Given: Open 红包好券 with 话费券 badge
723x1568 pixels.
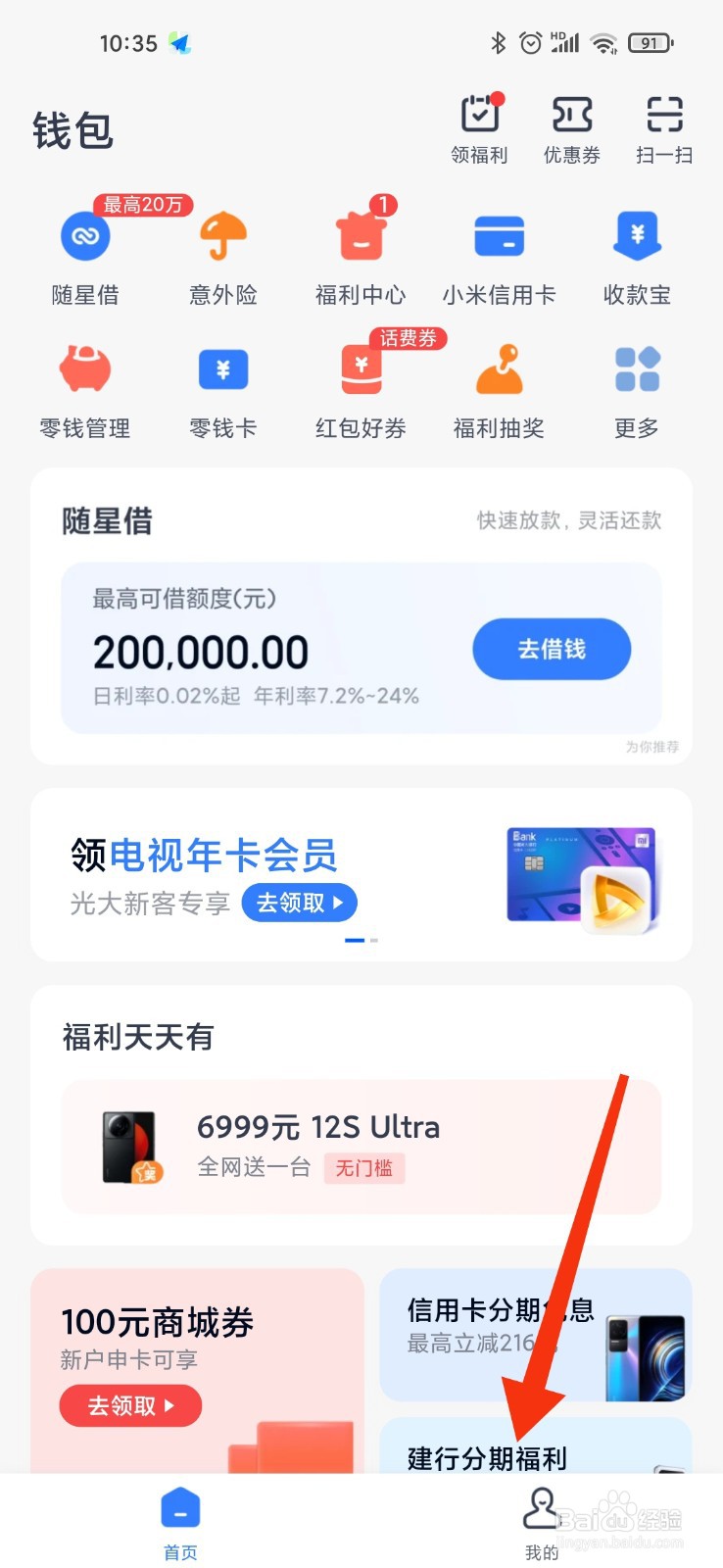Looking at the screenshot, I should (x=361, y=386).
